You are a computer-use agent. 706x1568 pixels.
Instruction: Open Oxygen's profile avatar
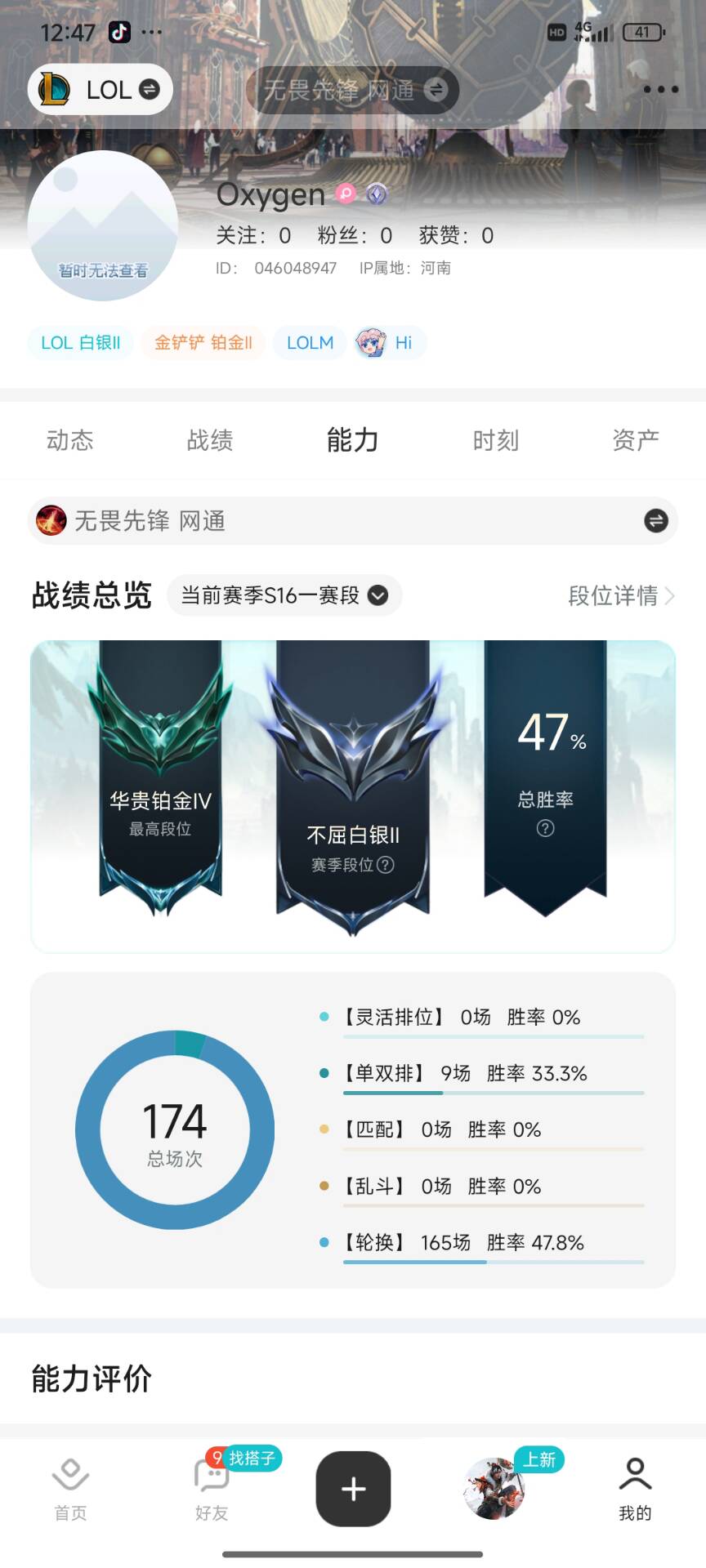point(103,226)
